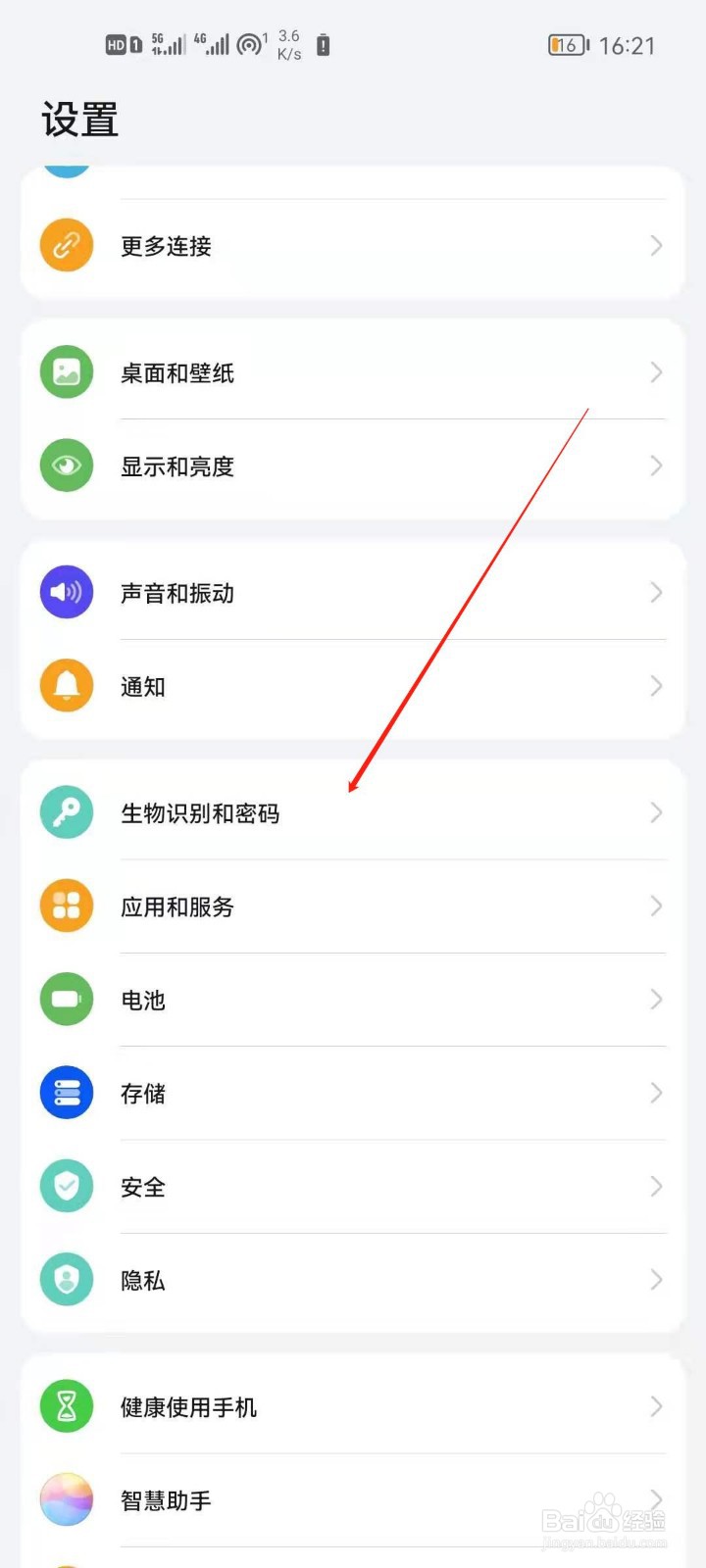Click the 安全 shield icon
The width and height of the screenshot is (706, 1568).
tap(65, 1186)
